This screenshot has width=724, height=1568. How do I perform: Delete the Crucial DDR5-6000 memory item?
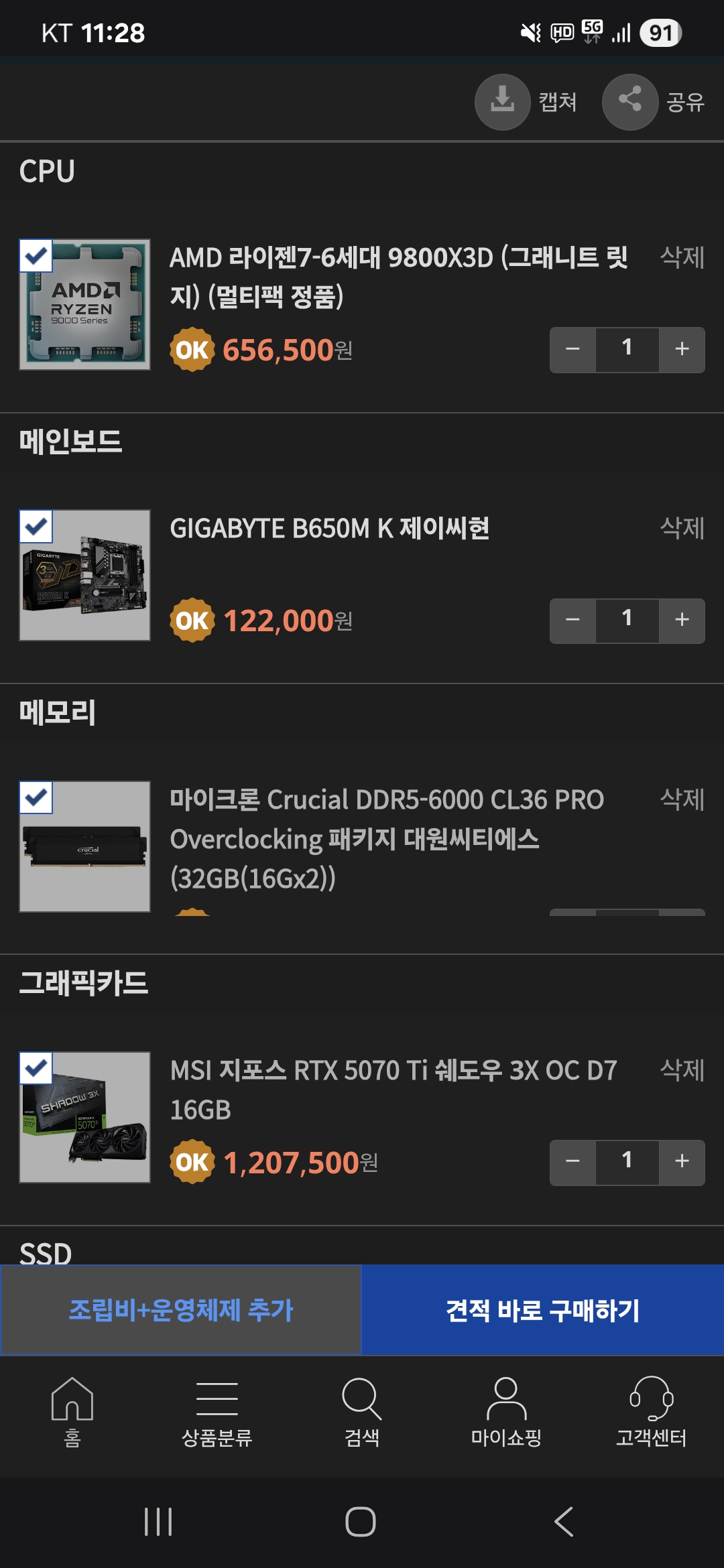coord(682,799)
